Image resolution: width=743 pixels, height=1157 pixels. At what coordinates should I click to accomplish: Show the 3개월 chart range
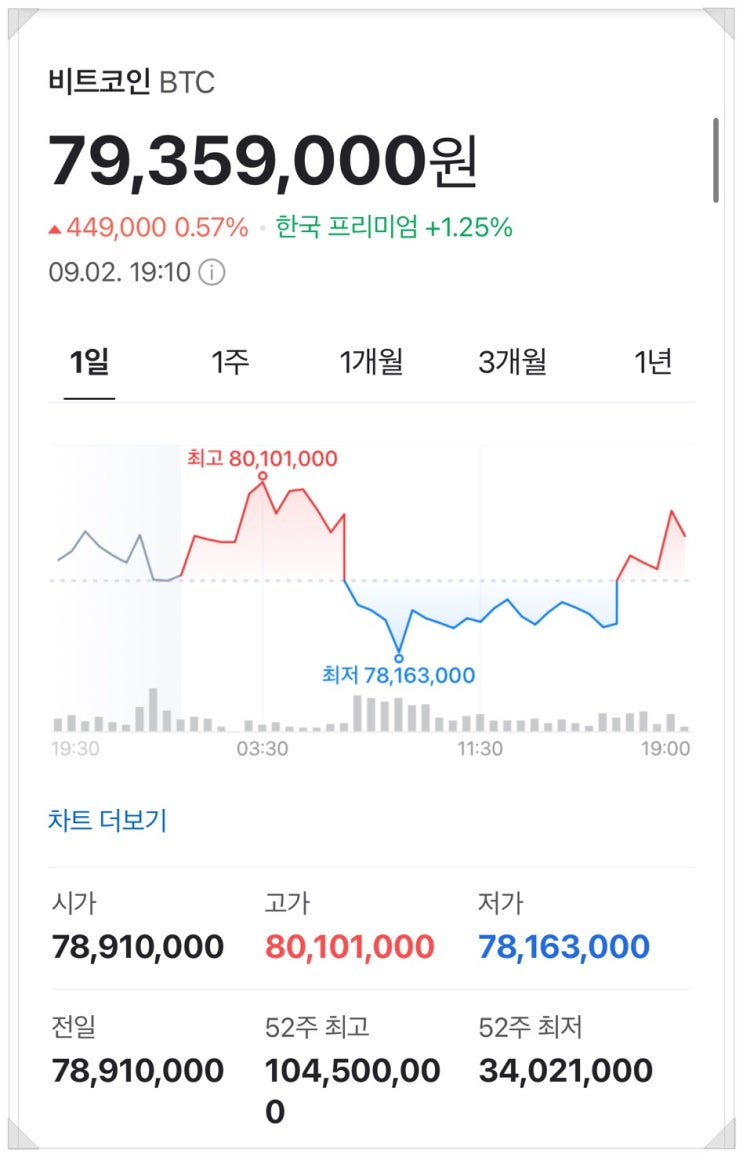point(513,362)
